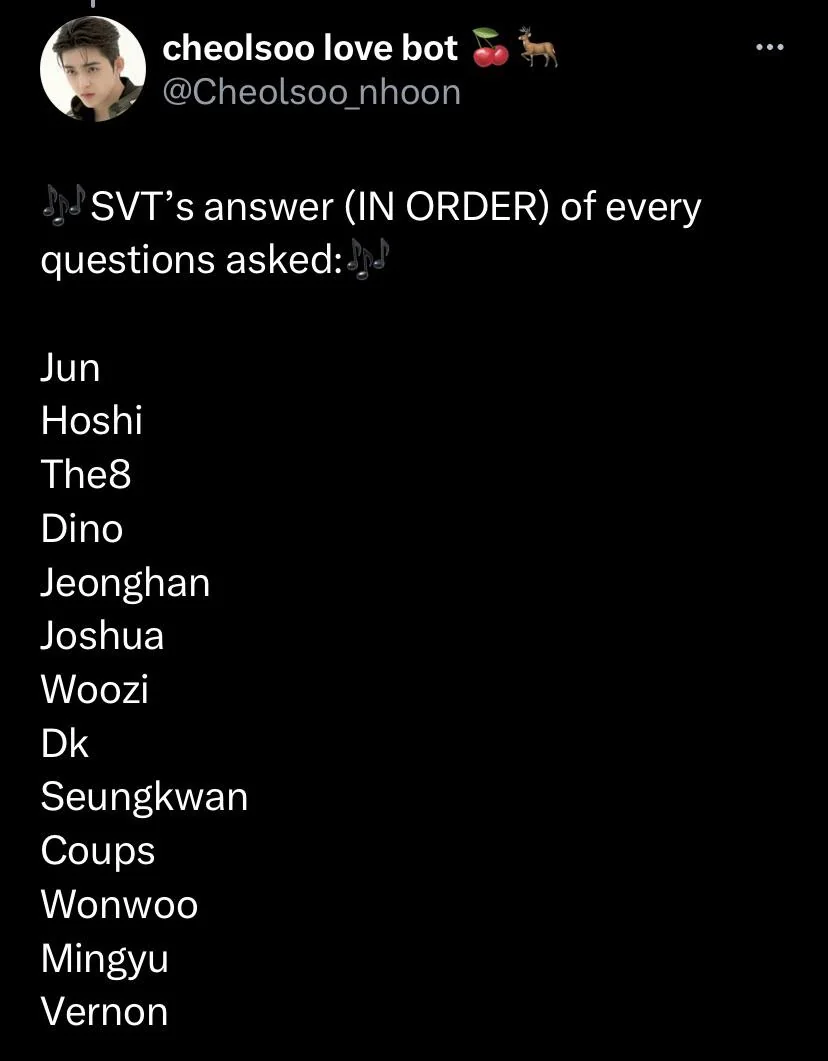Click the tweet text about SVT's answers

(x=370, y=230)
